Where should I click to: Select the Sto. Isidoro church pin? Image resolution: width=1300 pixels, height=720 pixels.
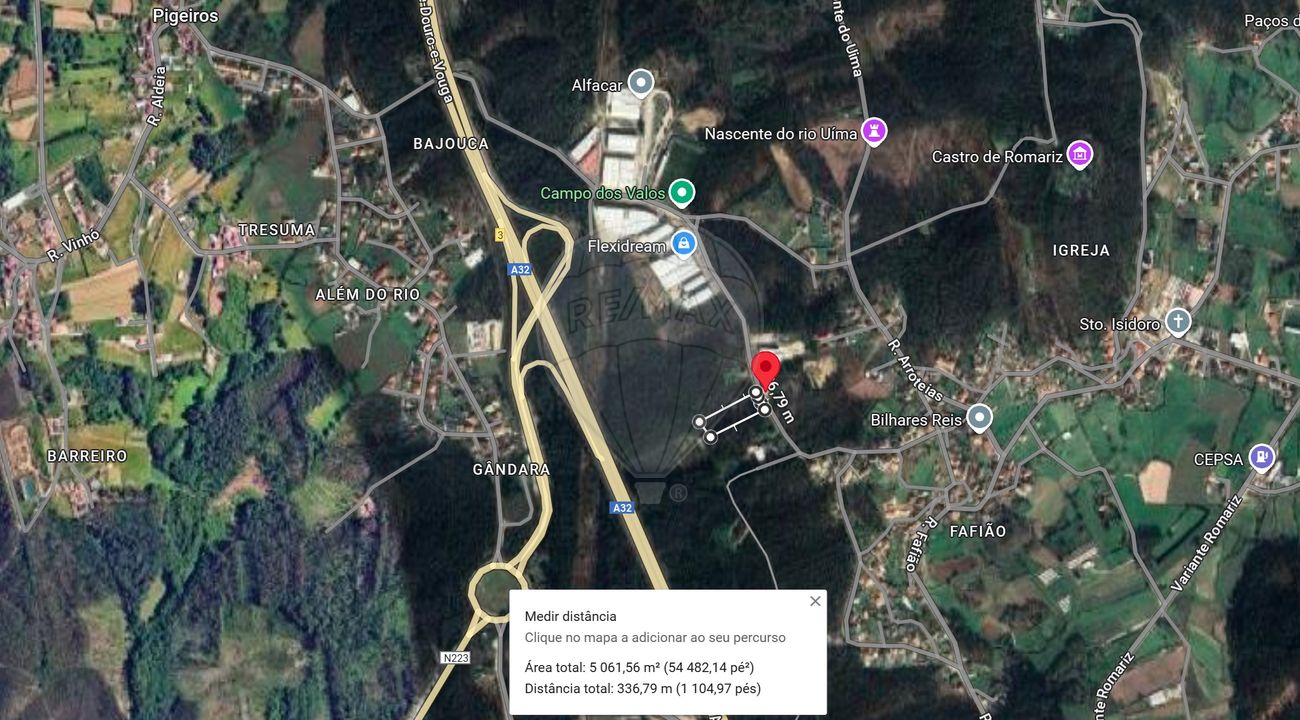(1179, 322)
